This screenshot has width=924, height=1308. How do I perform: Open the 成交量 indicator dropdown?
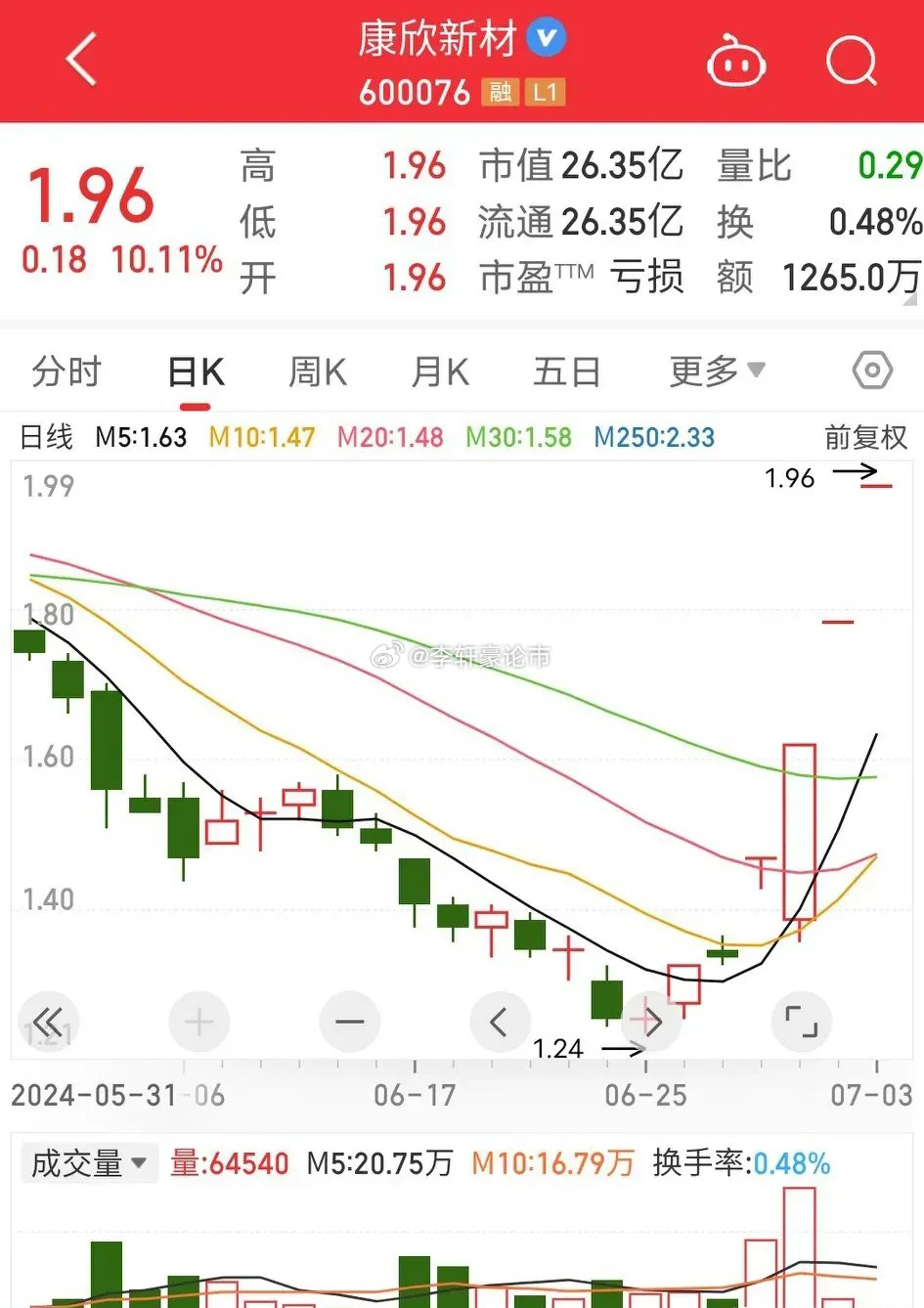point(88,1163)
